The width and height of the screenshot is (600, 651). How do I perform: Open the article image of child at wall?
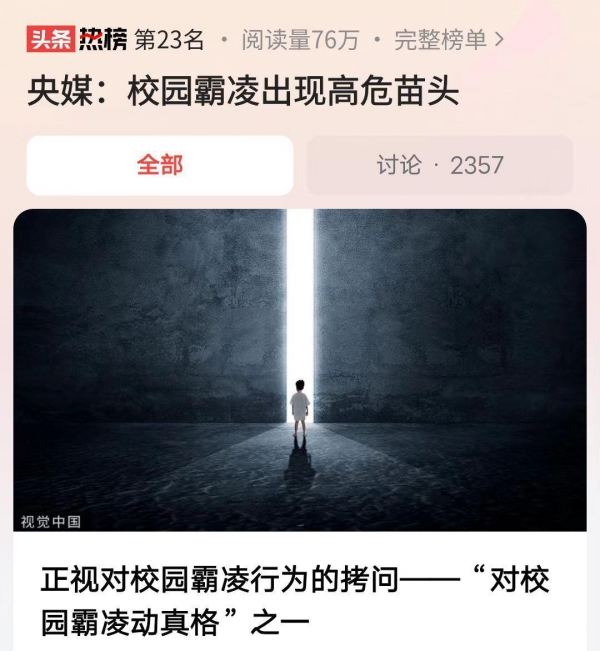[300, 370]
